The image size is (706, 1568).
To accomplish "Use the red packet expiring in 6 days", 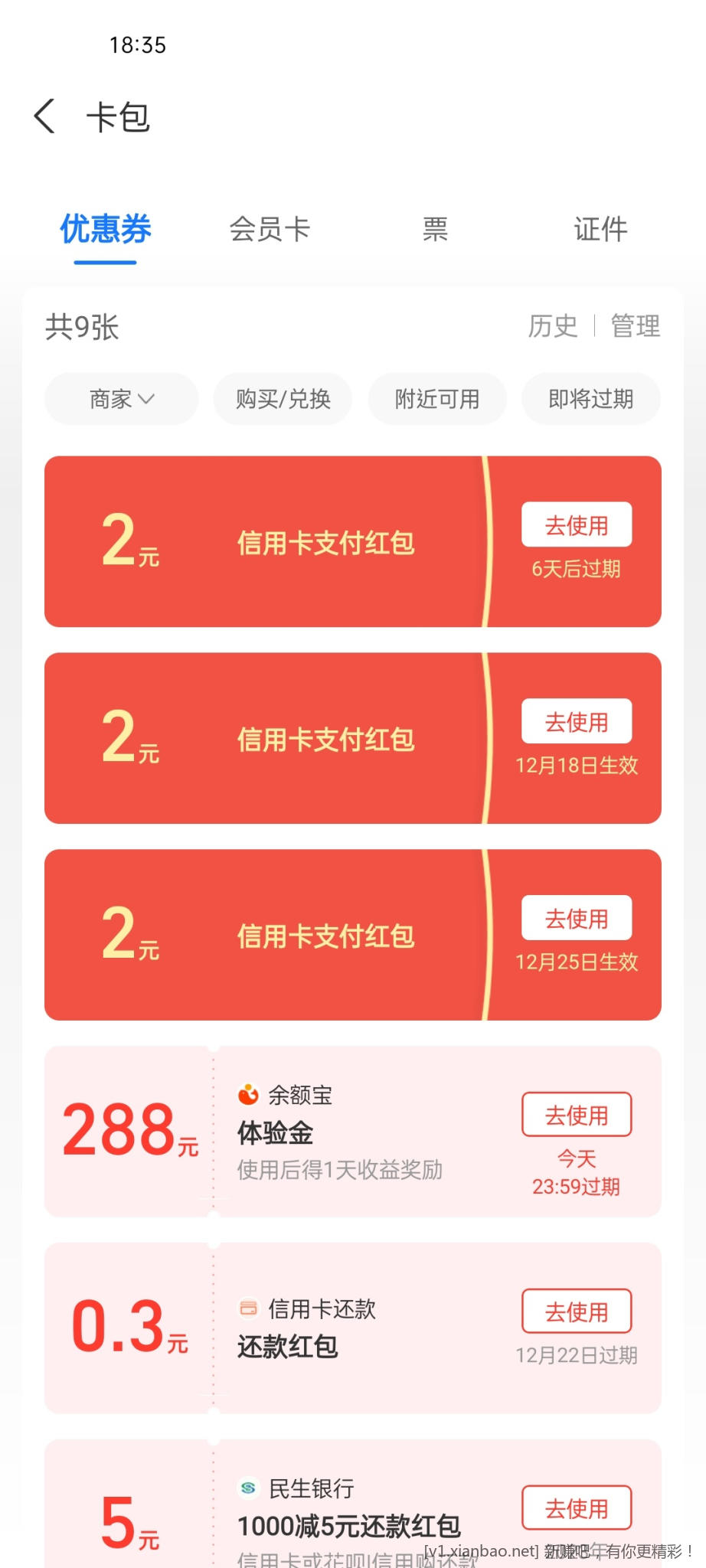I will pos(577,525).
